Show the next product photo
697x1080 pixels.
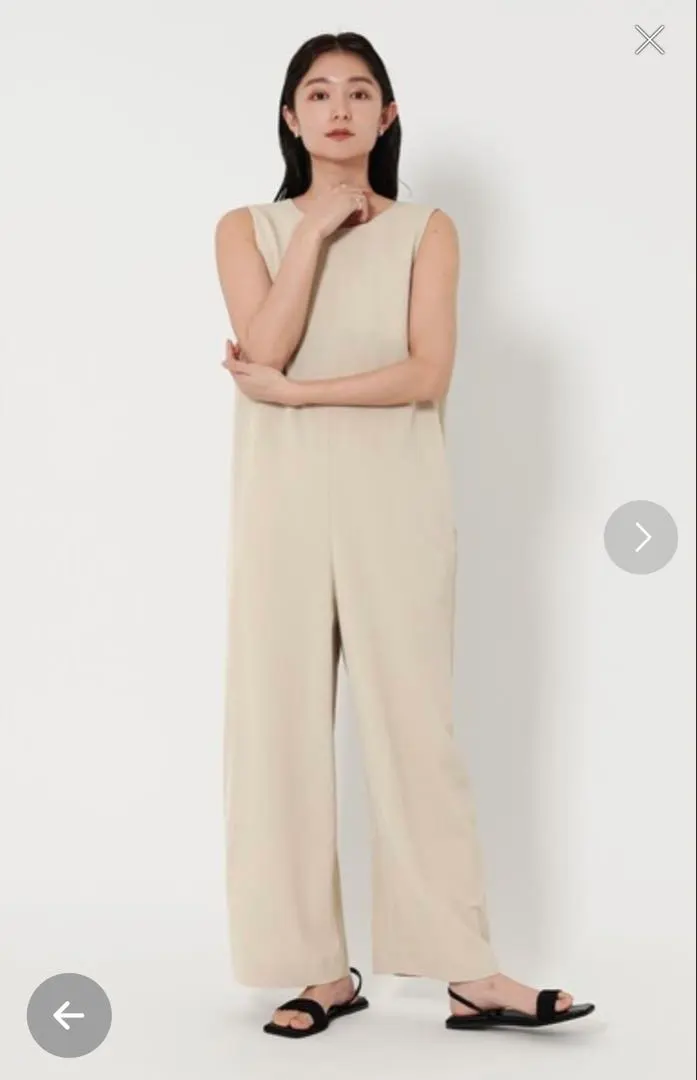click(x=641, y=537)
